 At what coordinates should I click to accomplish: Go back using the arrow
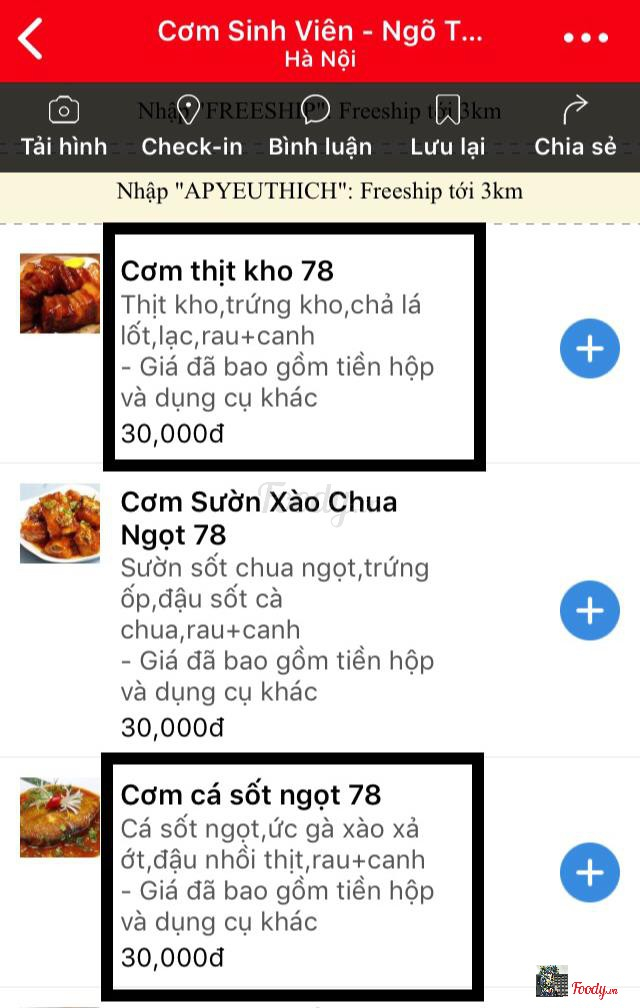pos(32,38)
